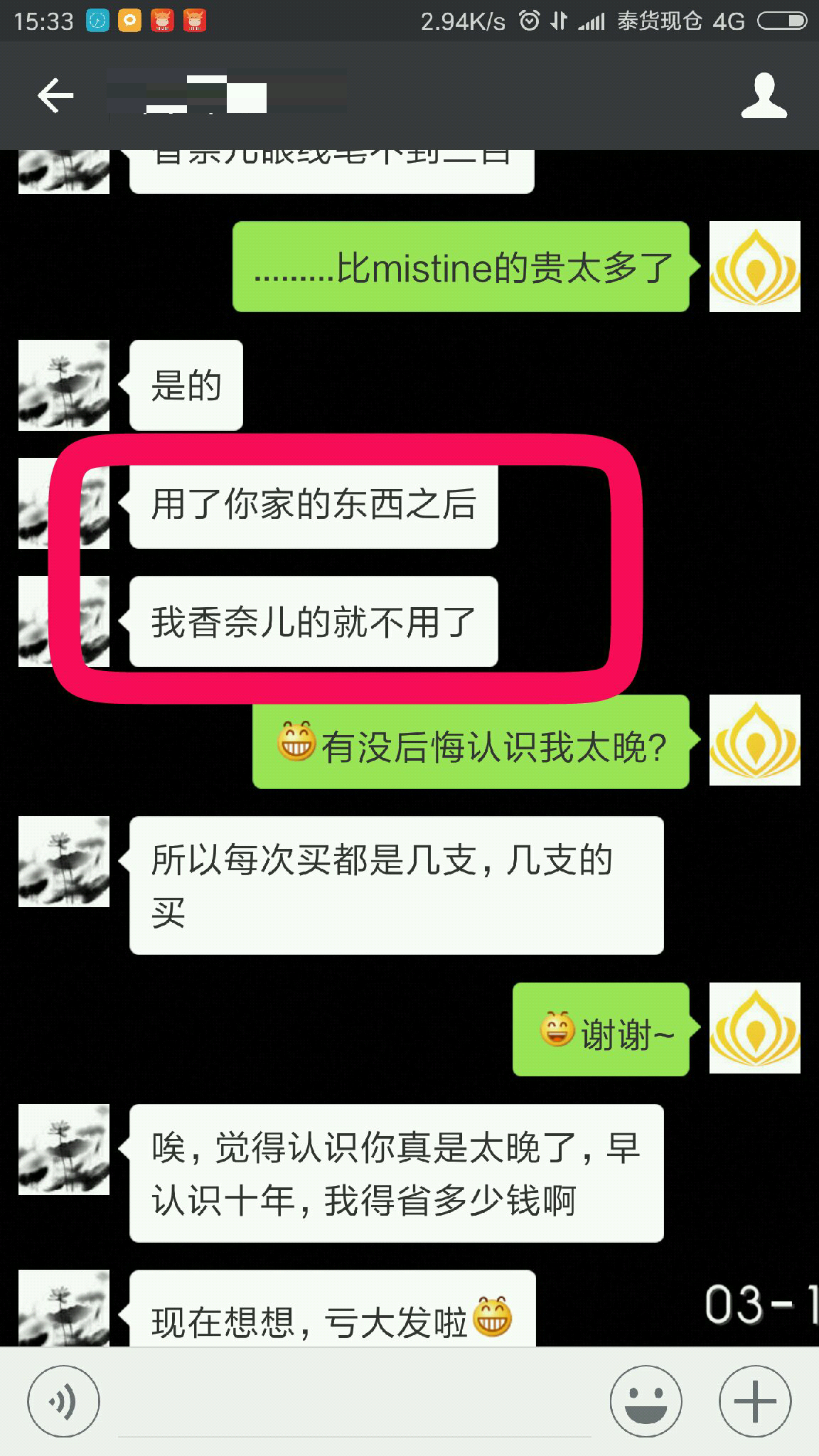
Task: Open the chat contact profile icon
Action: tap(764, 95)
